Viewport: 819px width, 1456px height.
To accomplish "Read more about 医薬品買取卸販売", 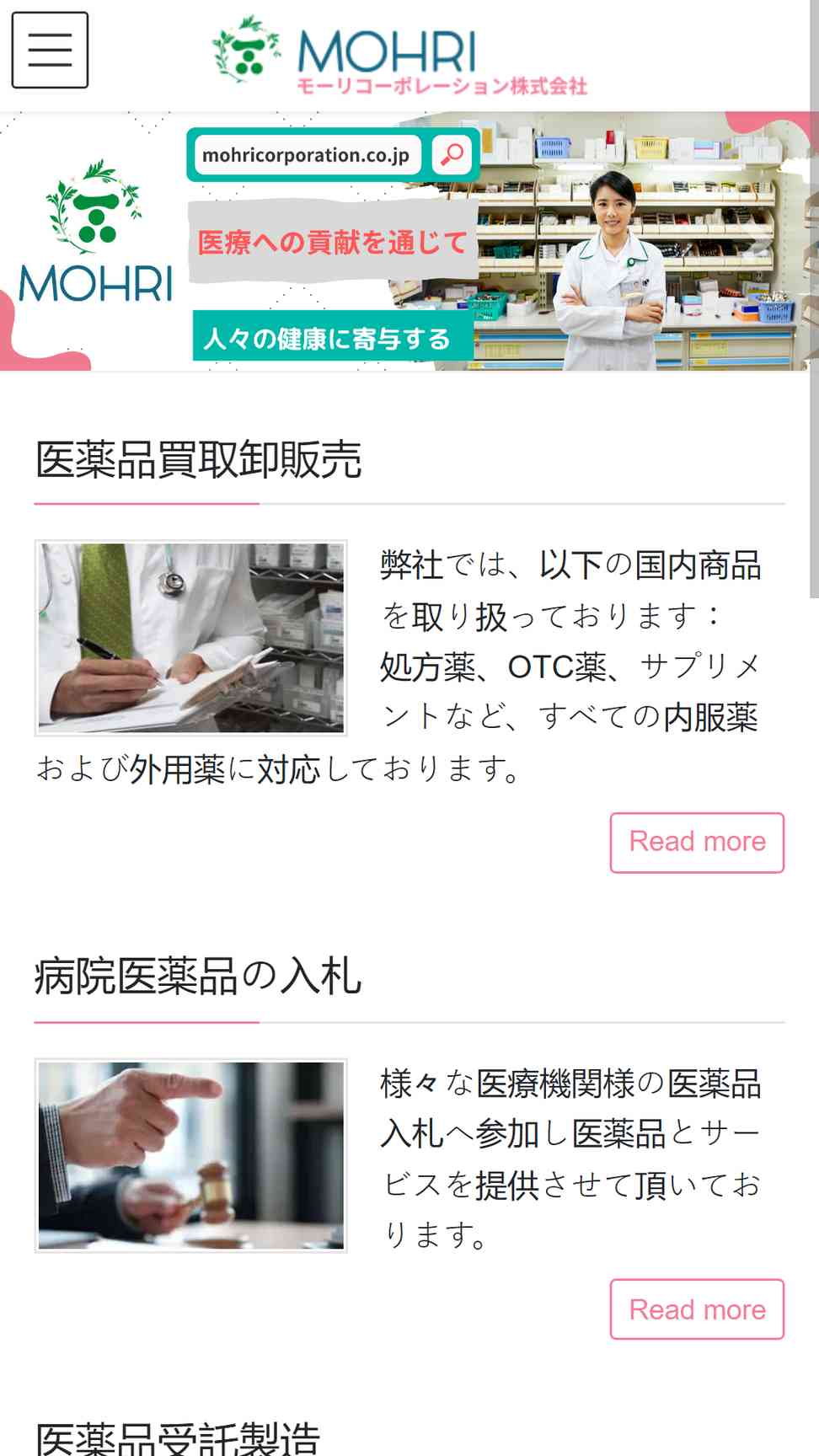I will (x=697, y=842).
